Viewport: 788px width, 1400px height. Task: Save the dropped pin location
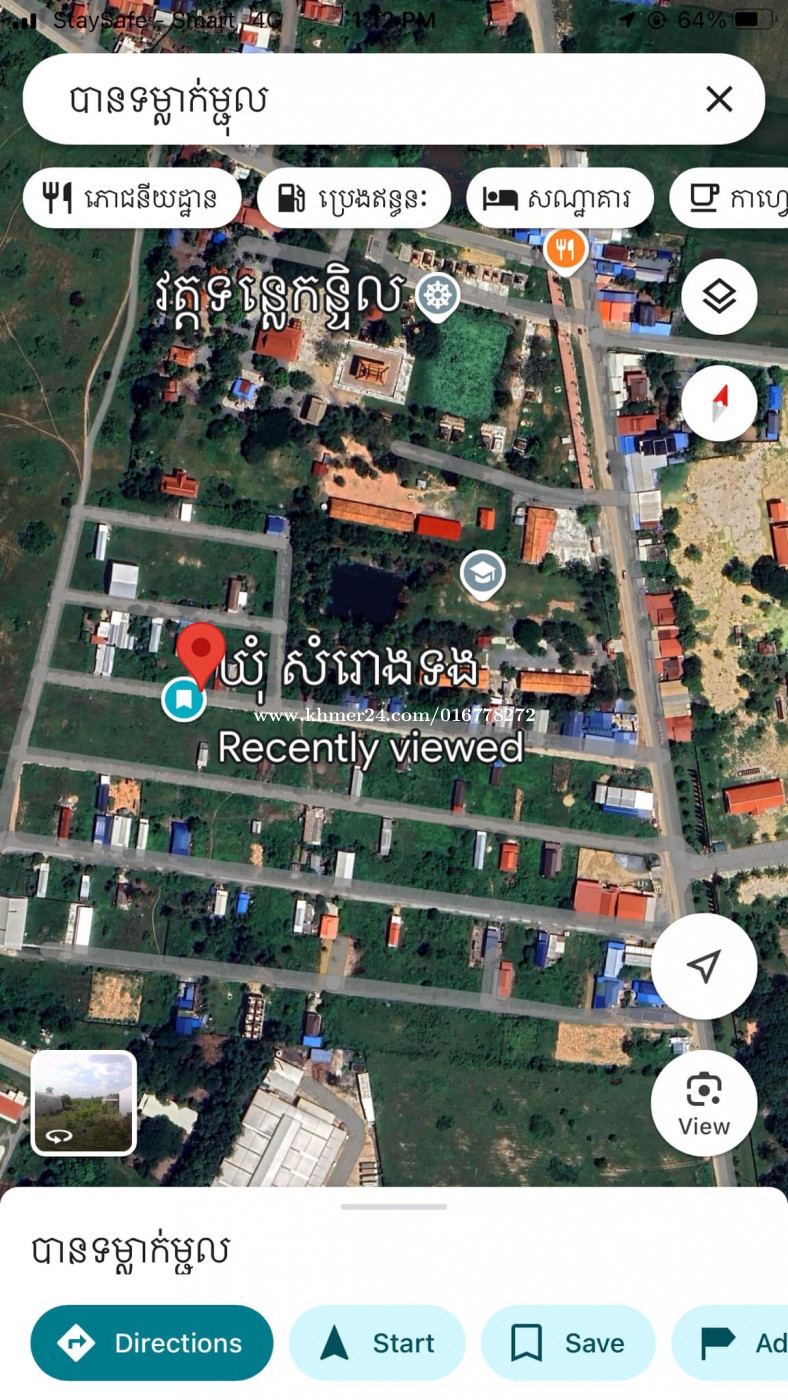click(568, 1343)
